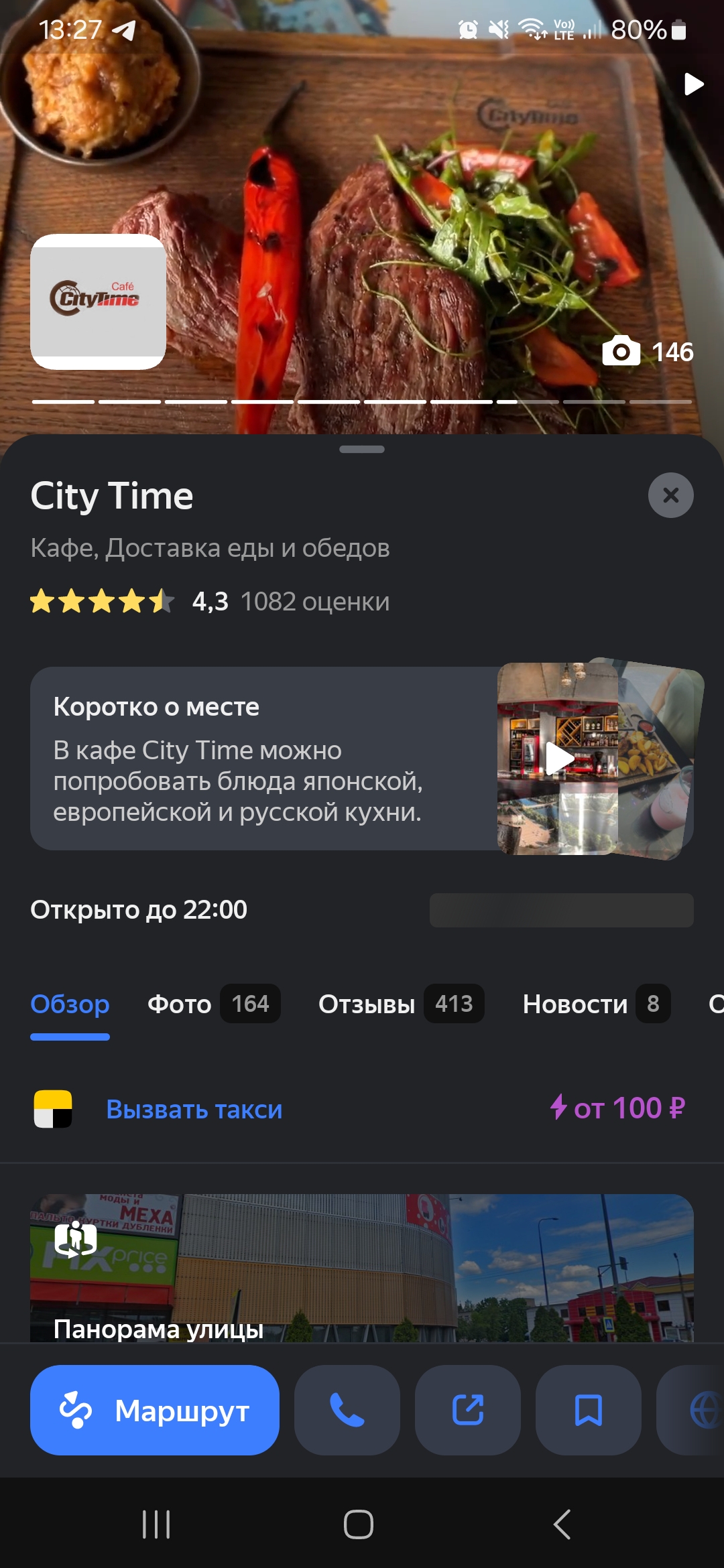Tap 'Вызвать такси' to order a taxi

click(x=194, y=1110)
